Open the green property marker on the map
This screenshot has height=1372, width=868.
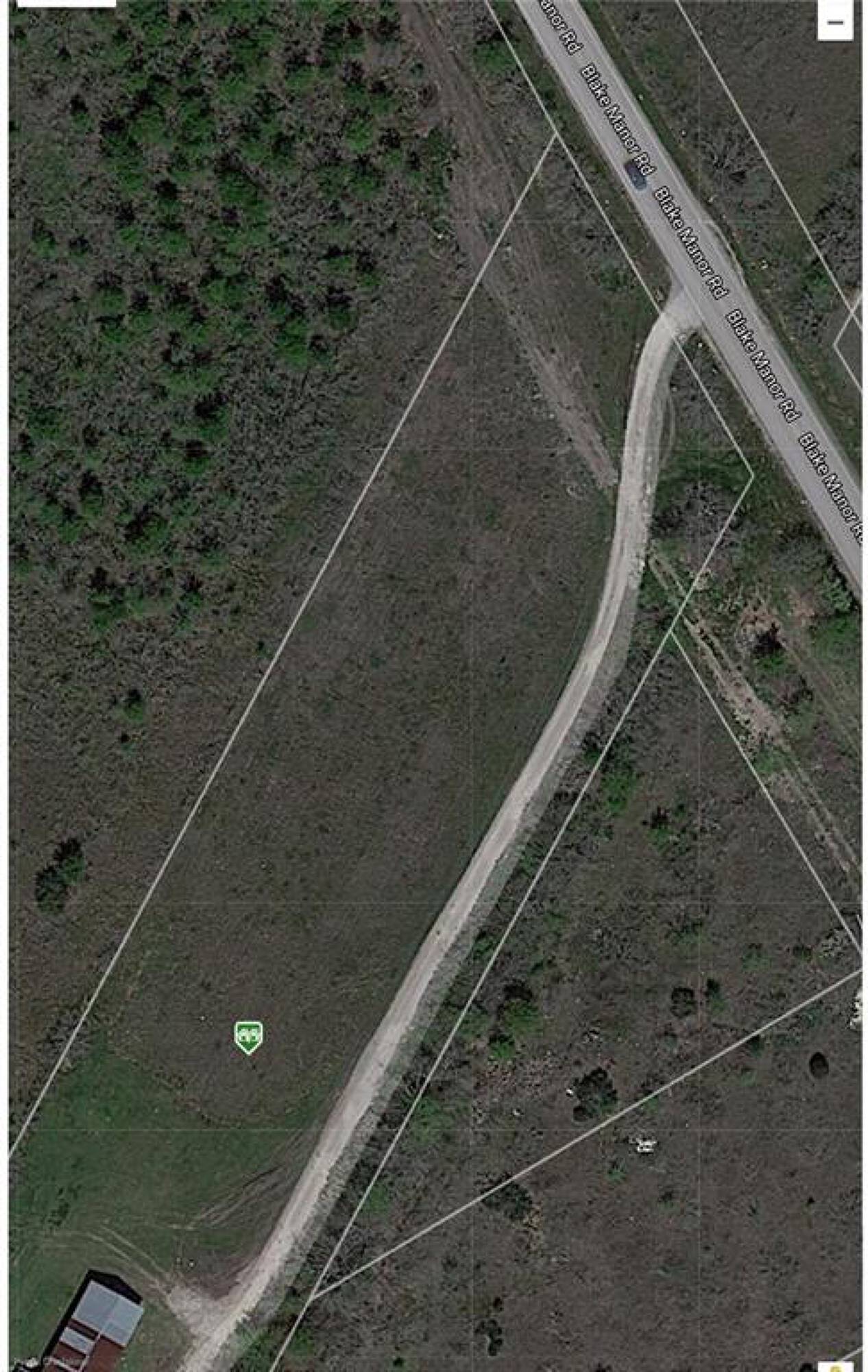(x=248, y=1036)
